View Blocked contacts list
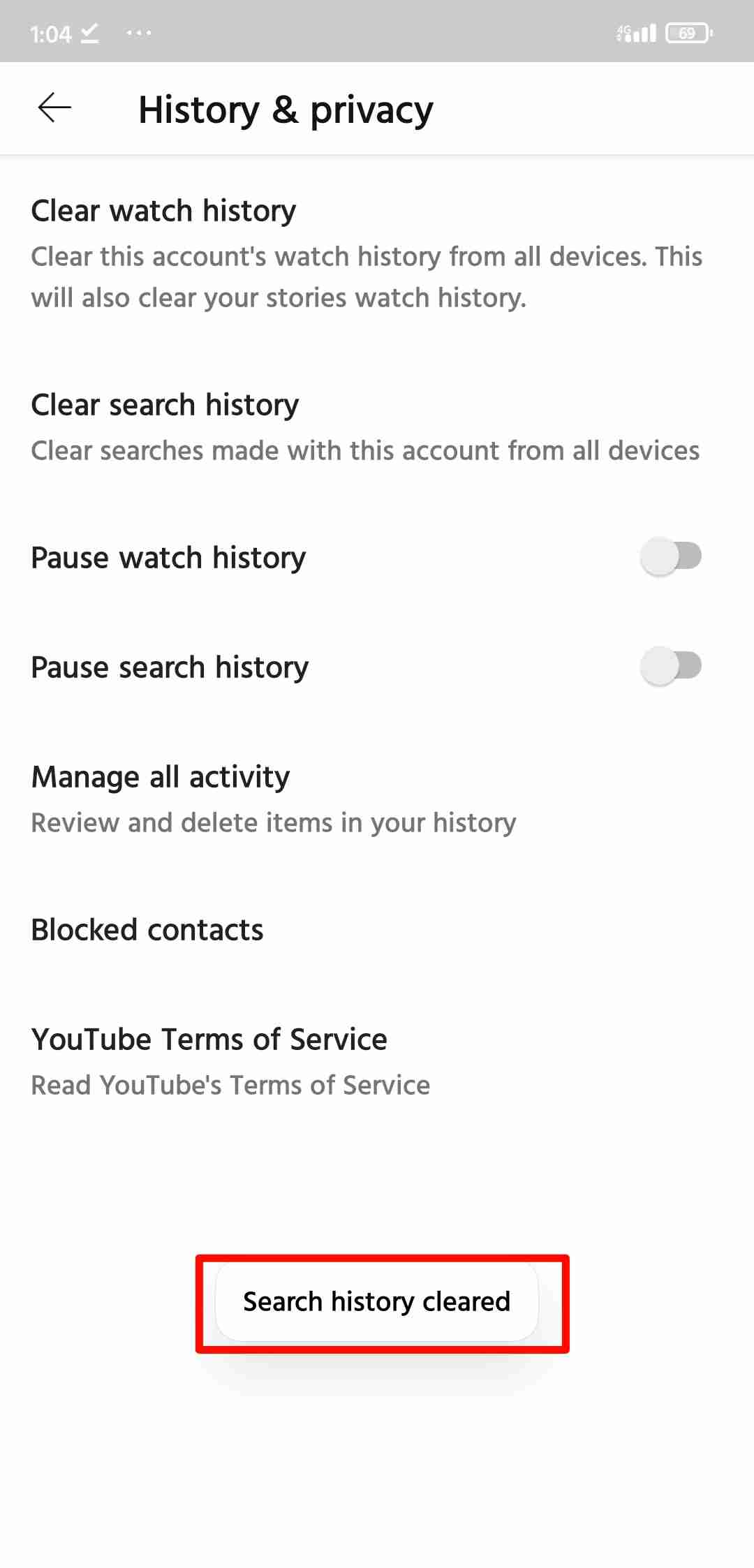Viewport: 754px width, 1568px height. [x=147, y=930]
